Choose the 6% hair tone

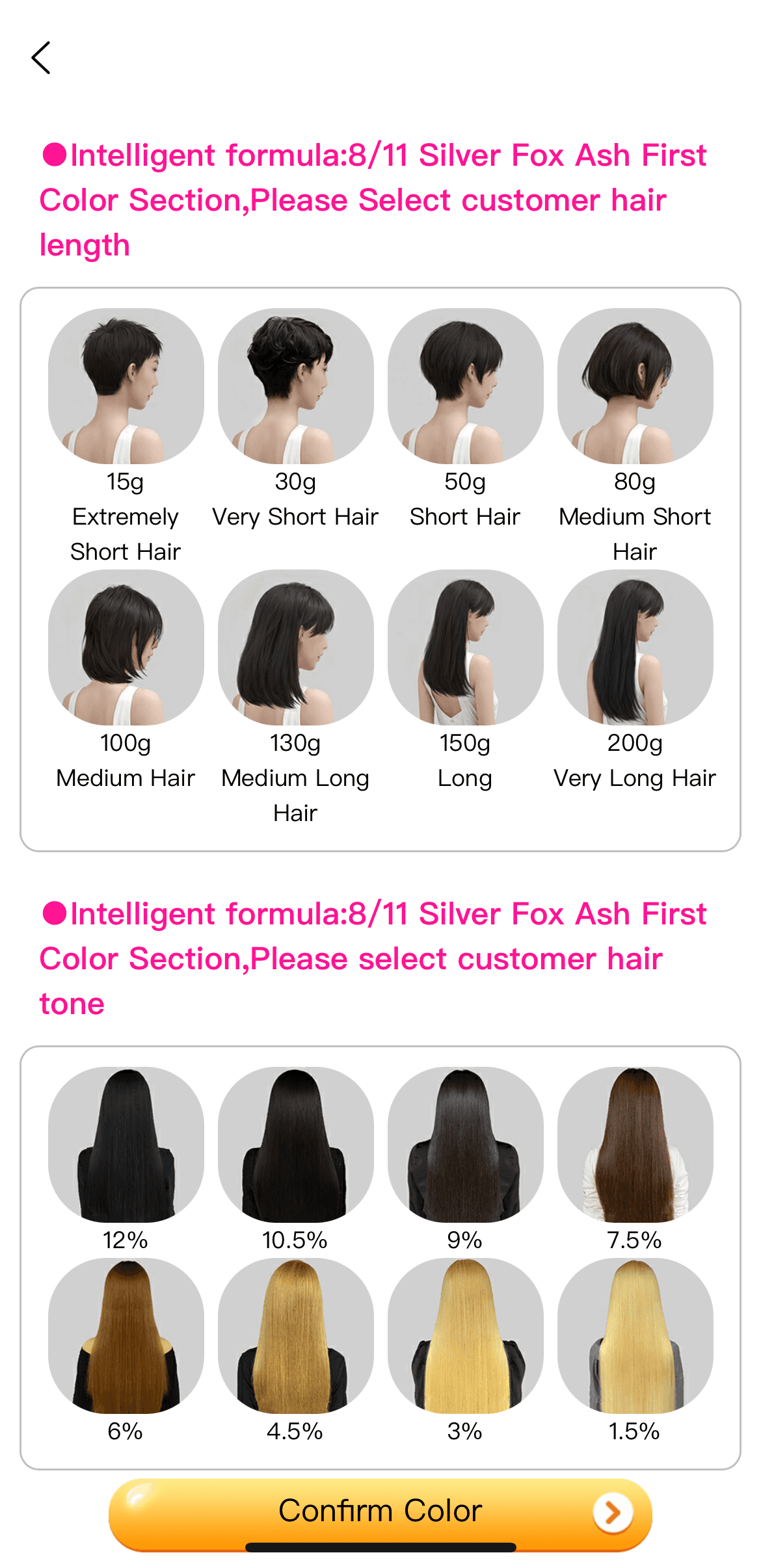[x=126, y=1336]
